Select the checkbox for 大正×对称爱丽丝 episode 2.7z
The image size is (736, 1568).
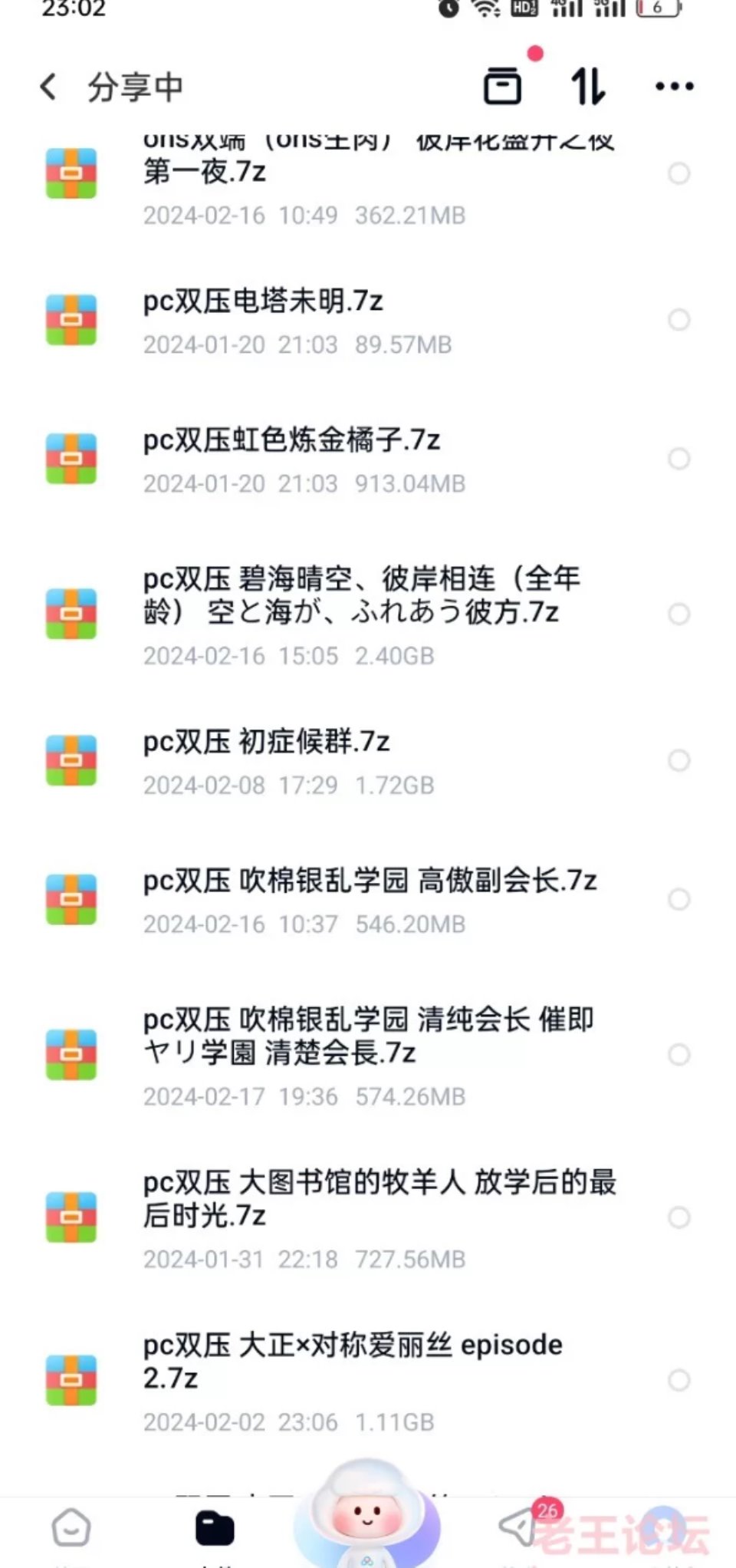(x=678, y=1380)
